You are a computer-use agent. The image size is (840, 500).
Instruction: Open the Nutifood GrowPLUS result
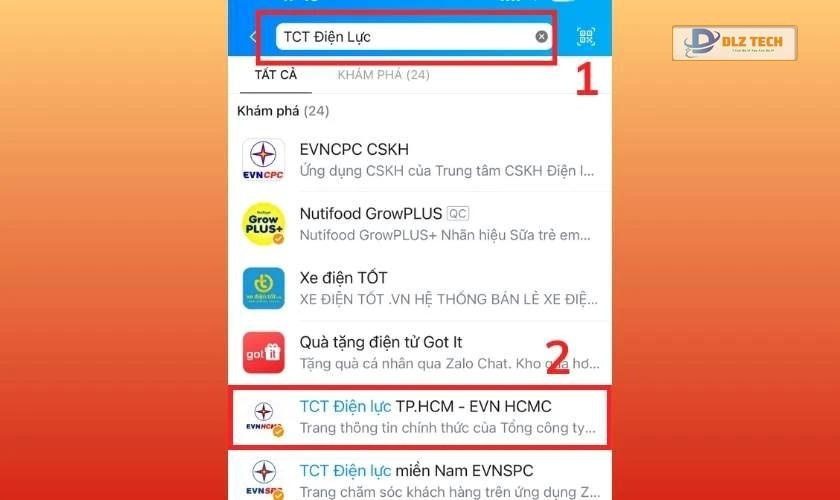click(x=420, y=224)
